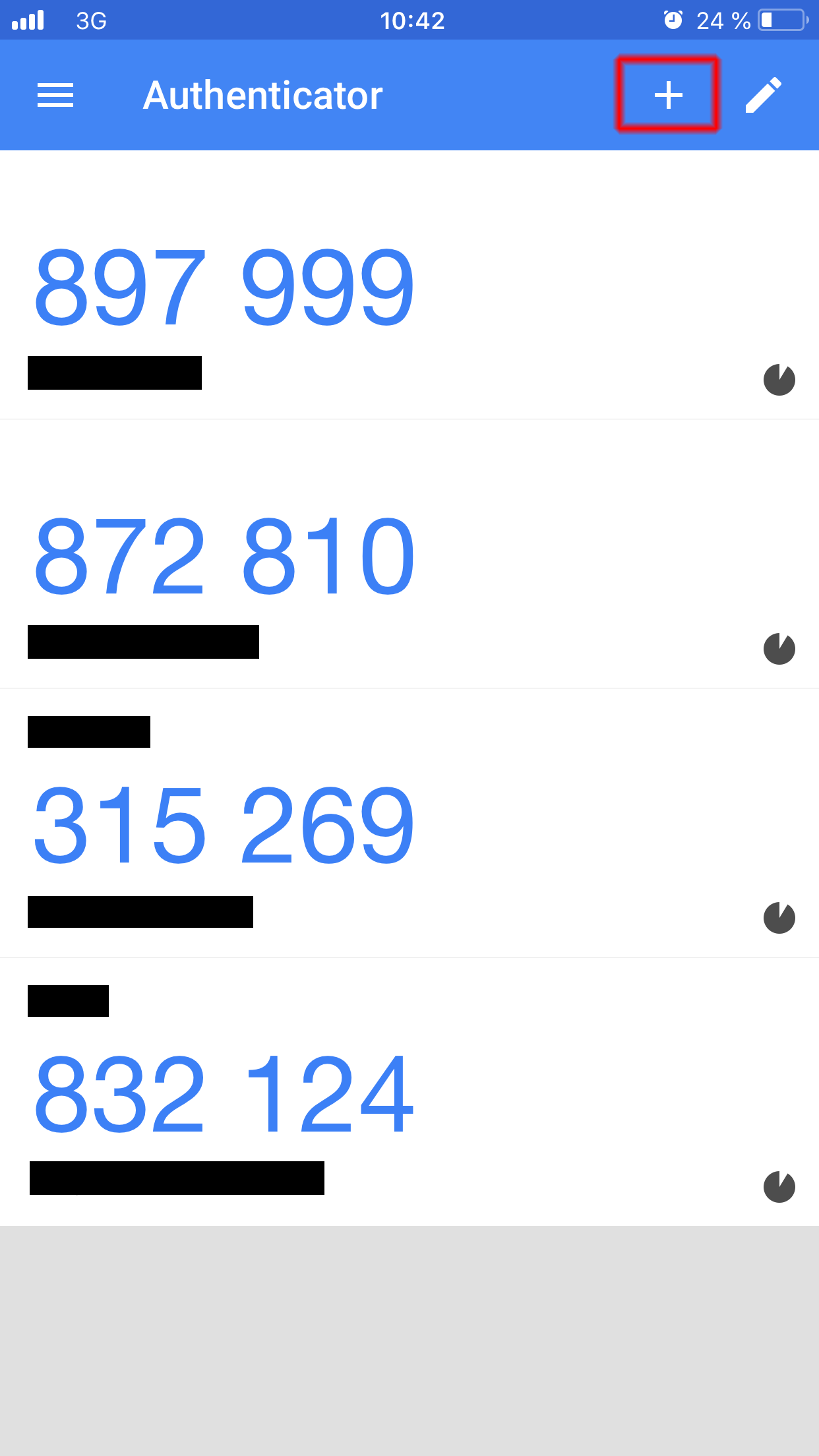This screenshot has height=1456, width=819.
Task: Open the hamburger navigation menu
Action: point(55,95)
